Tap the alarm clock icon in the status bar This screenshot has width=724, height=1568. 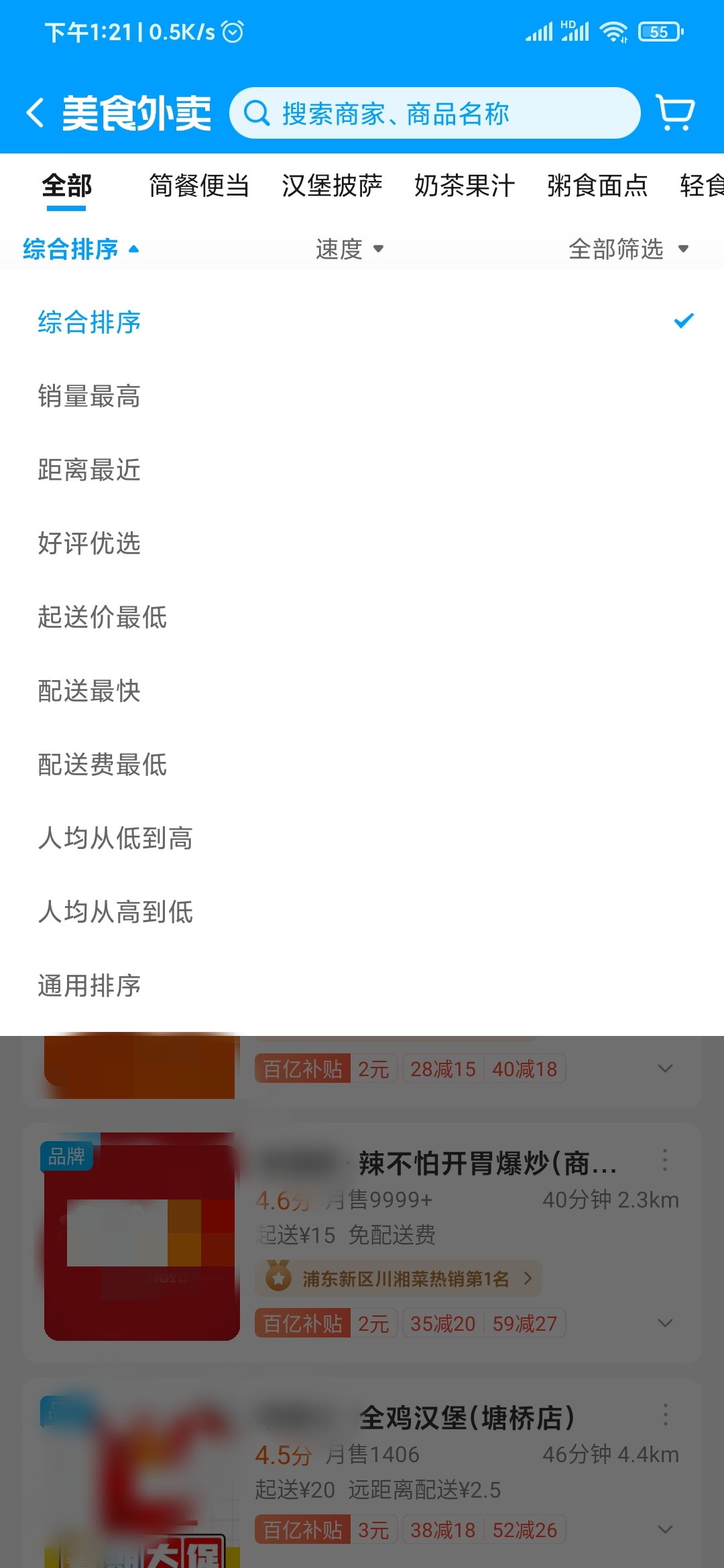tap(231, 31)
